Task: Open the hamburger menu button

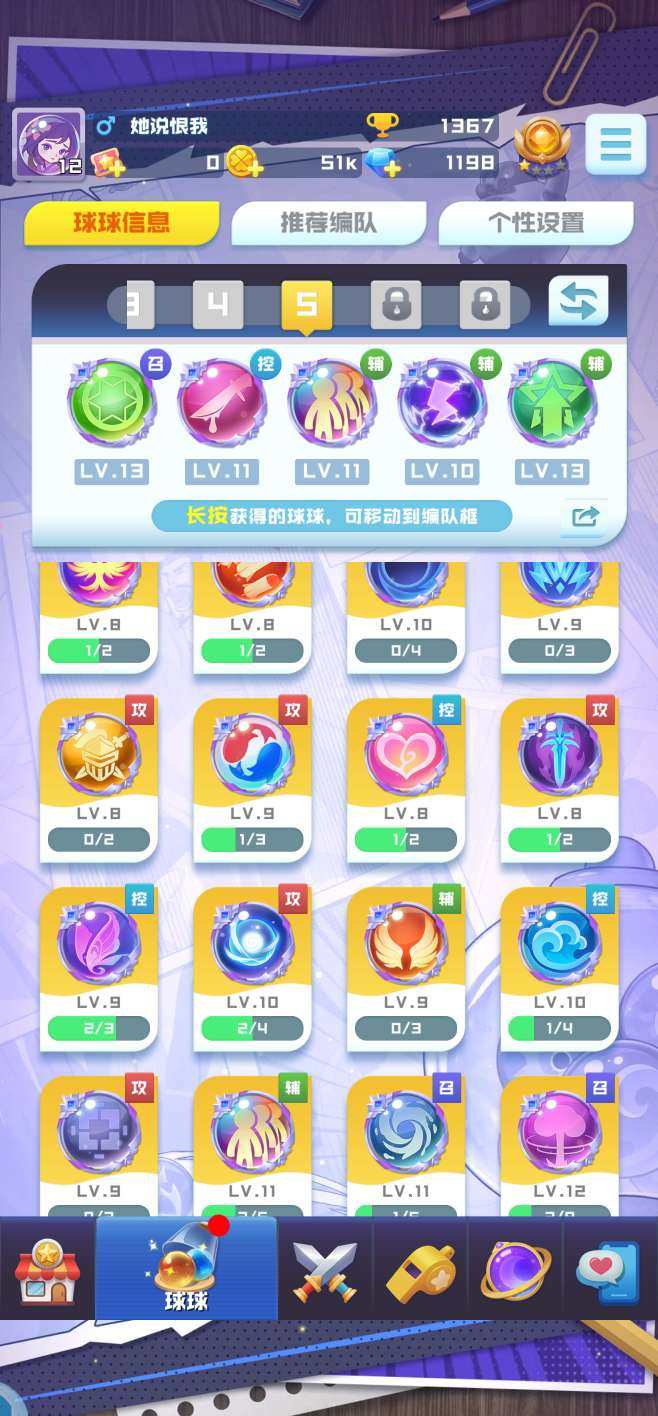Action: tap(615, 146)
